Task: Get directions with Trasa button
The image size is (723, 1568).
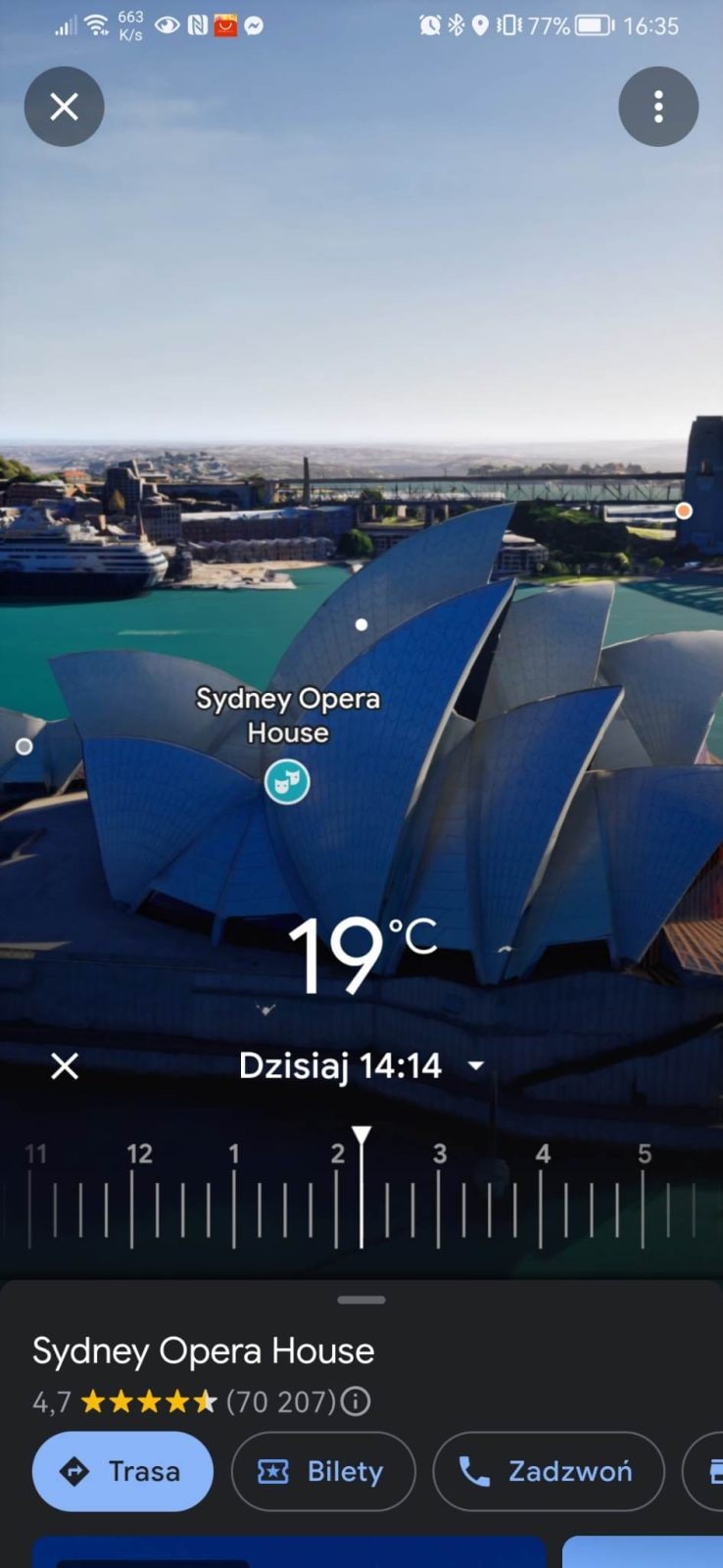Action: pyautogui.click(x=122, y=1471)
